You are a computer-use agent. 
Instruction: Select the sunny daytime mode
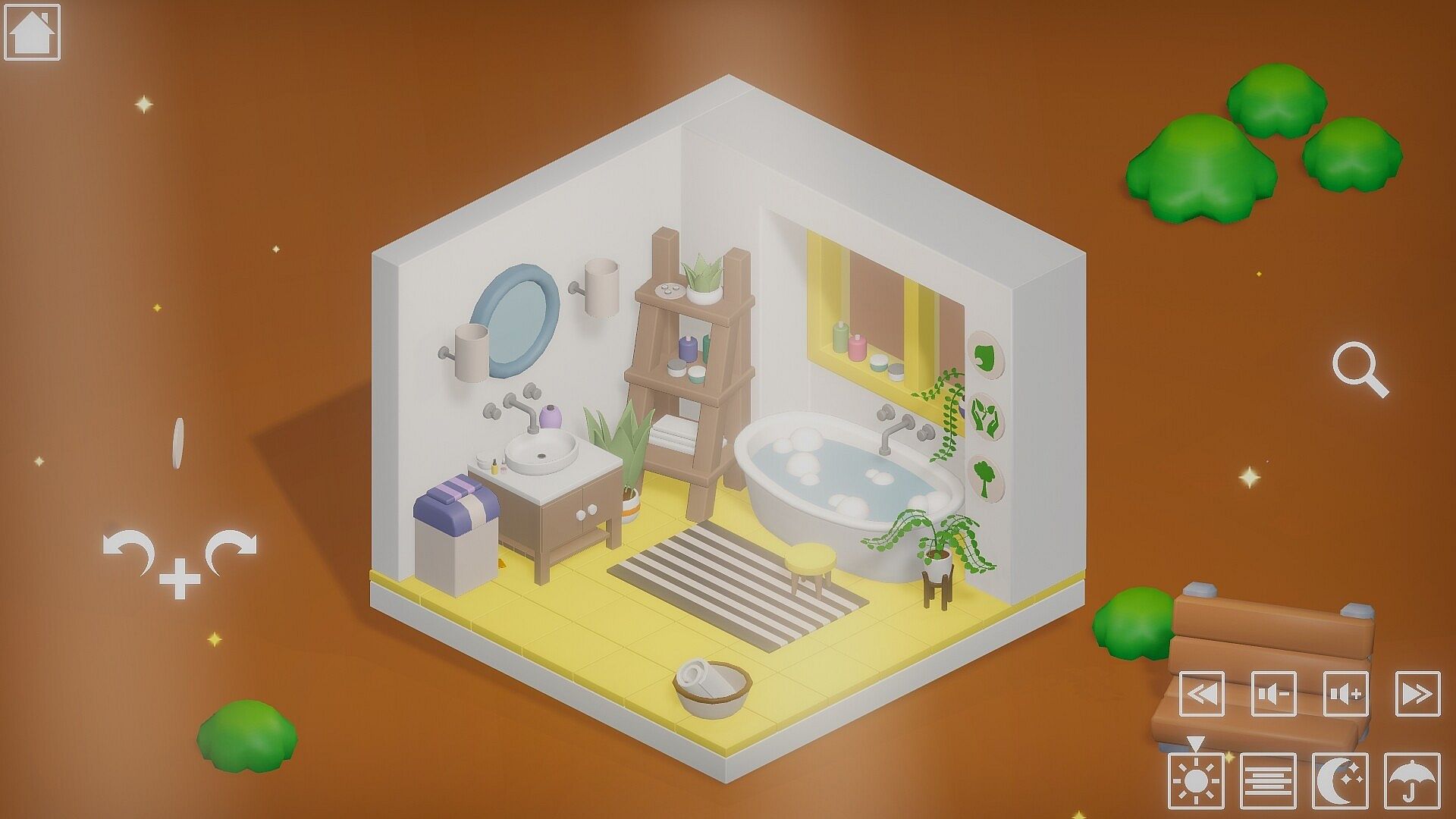[1196, 780]
